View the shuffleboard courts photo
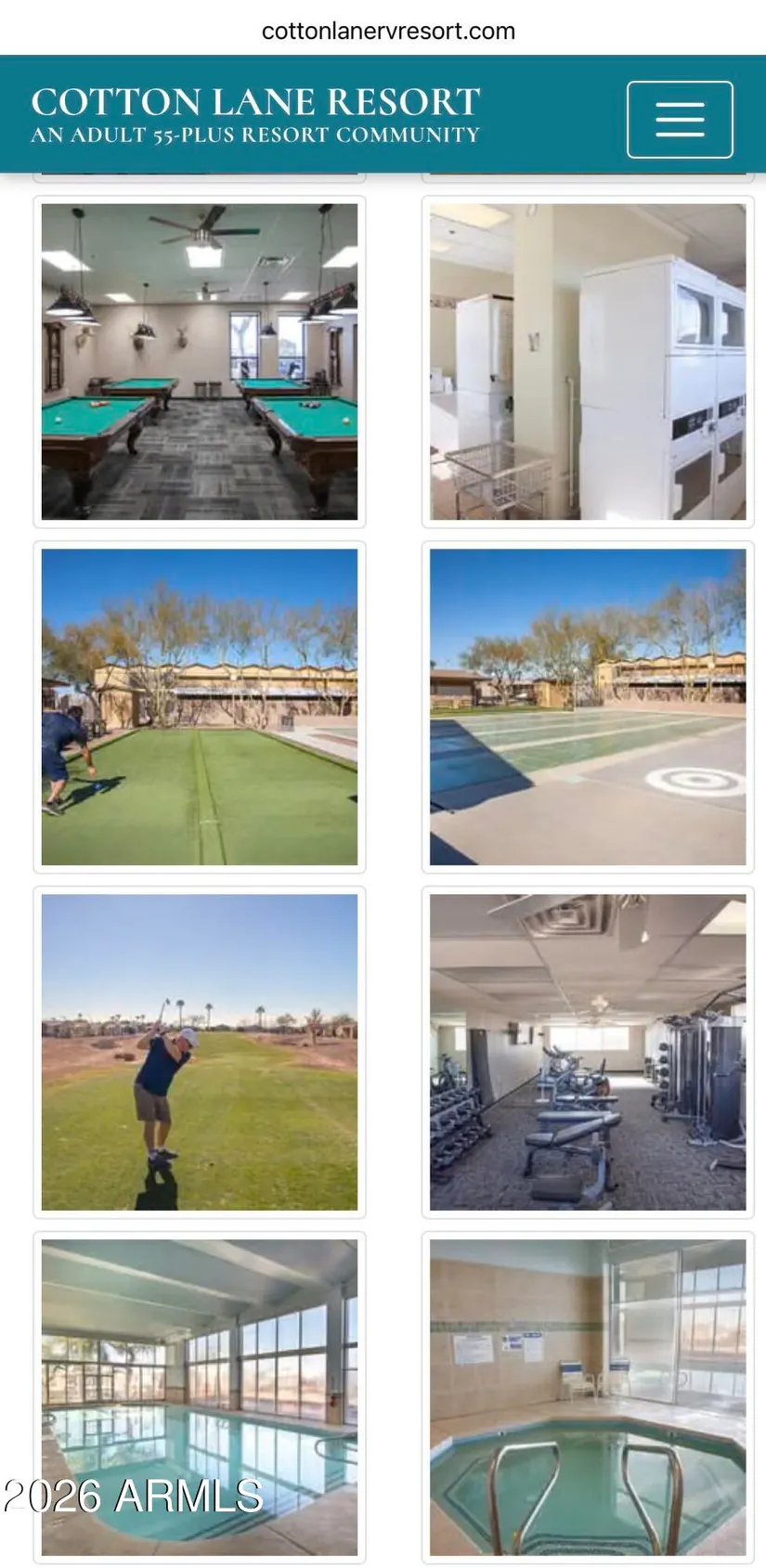Viewport: 766px width, 1568px height. (587, 707)
